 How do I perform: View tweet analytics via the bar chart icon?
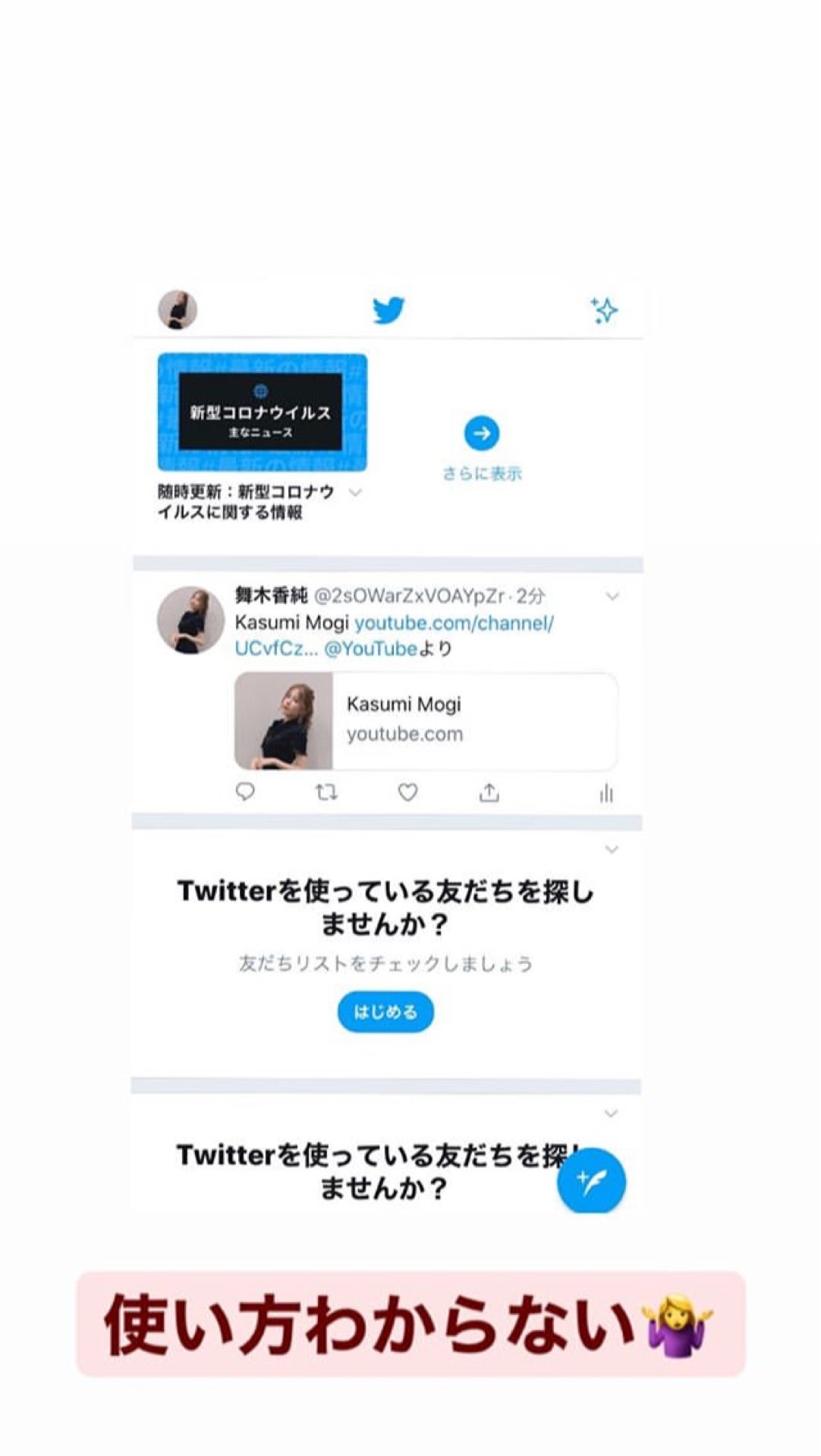click(x=606, y=792)
